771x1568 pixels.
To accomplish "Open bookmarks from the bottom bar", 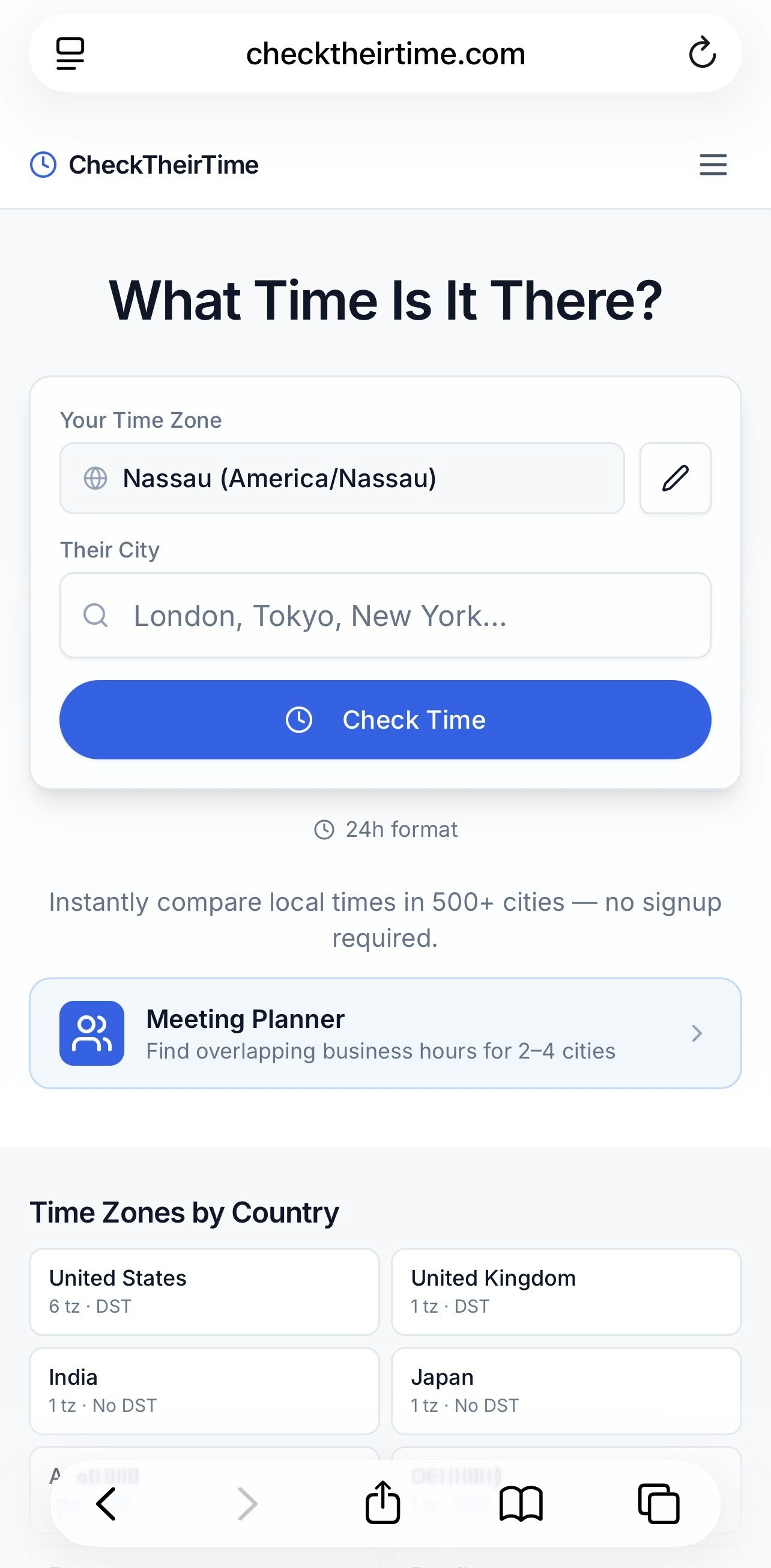I will pos(521,1504).
